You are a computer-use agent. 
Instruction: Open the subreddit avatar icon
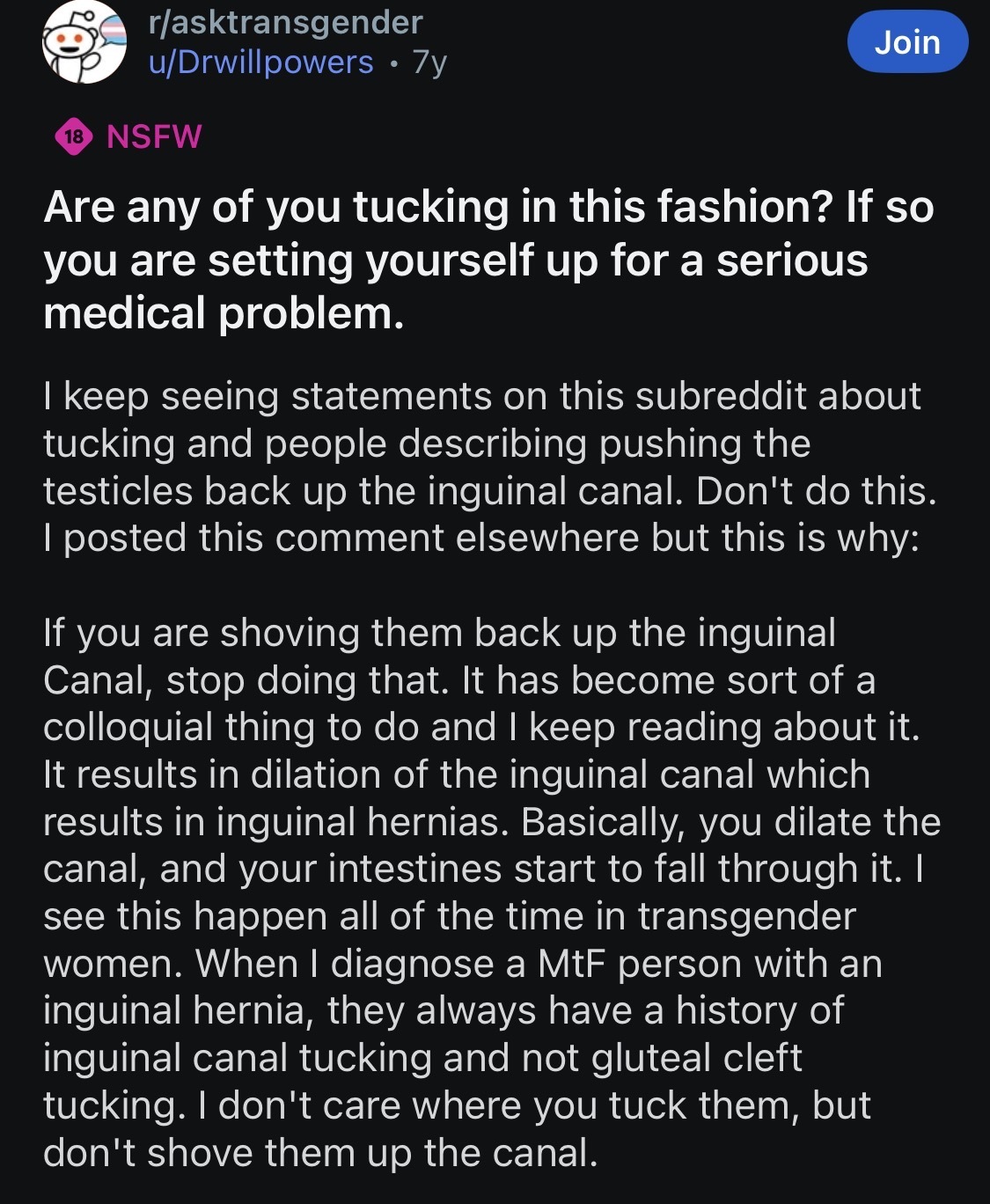pyautogui.click(x=84, y=42)
